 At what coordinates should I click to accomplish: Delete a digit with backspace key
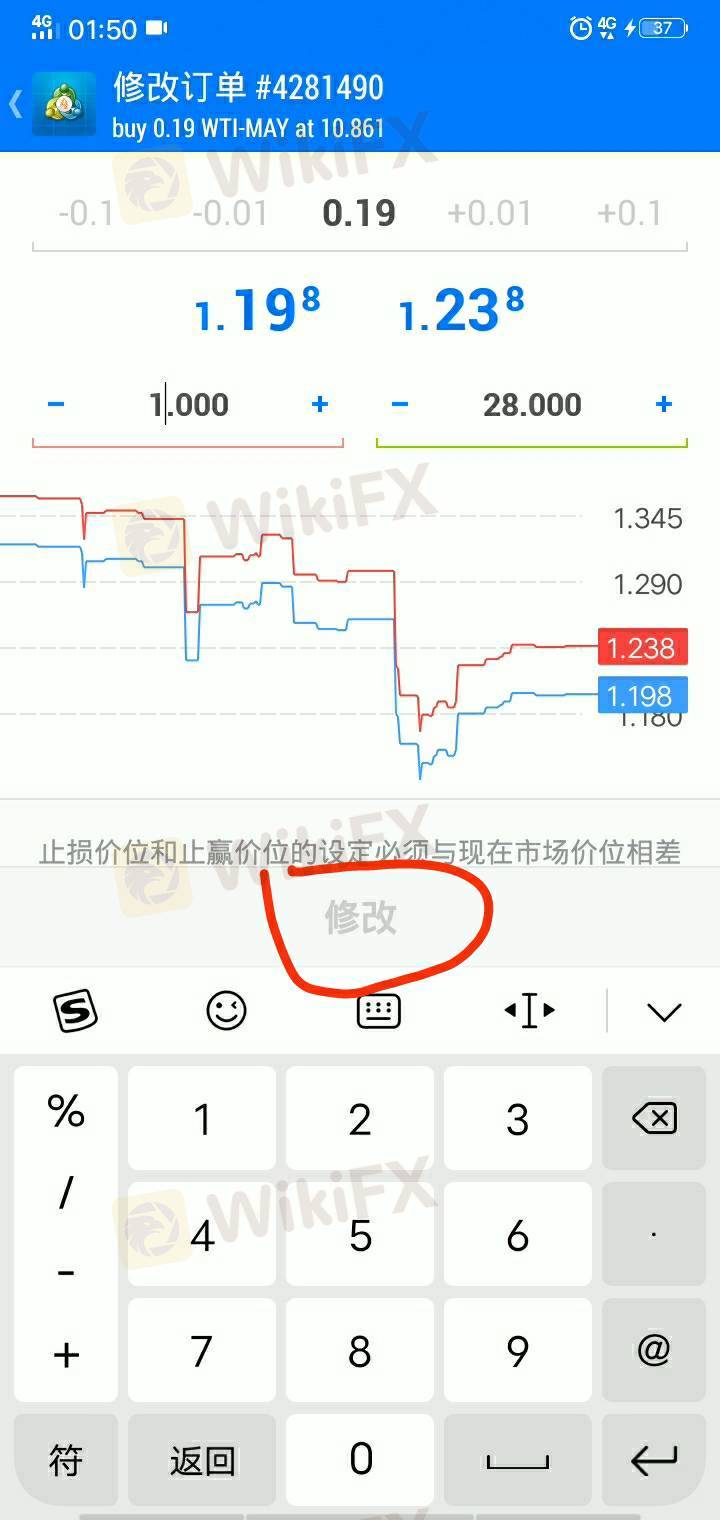(x=654, y=1119)
